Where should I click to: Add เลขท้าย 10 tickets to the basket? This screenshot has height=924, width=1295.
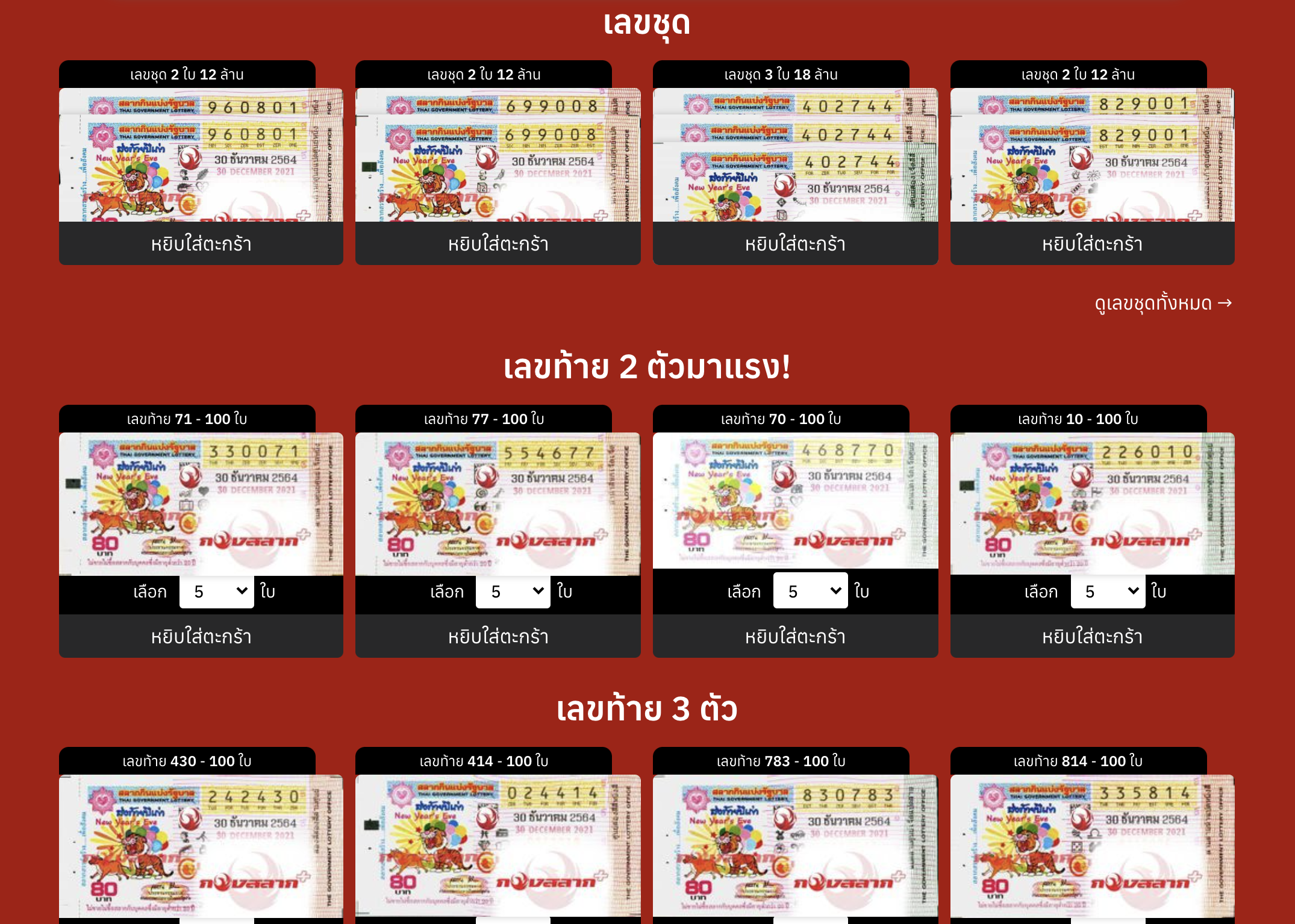(1092, 637)
